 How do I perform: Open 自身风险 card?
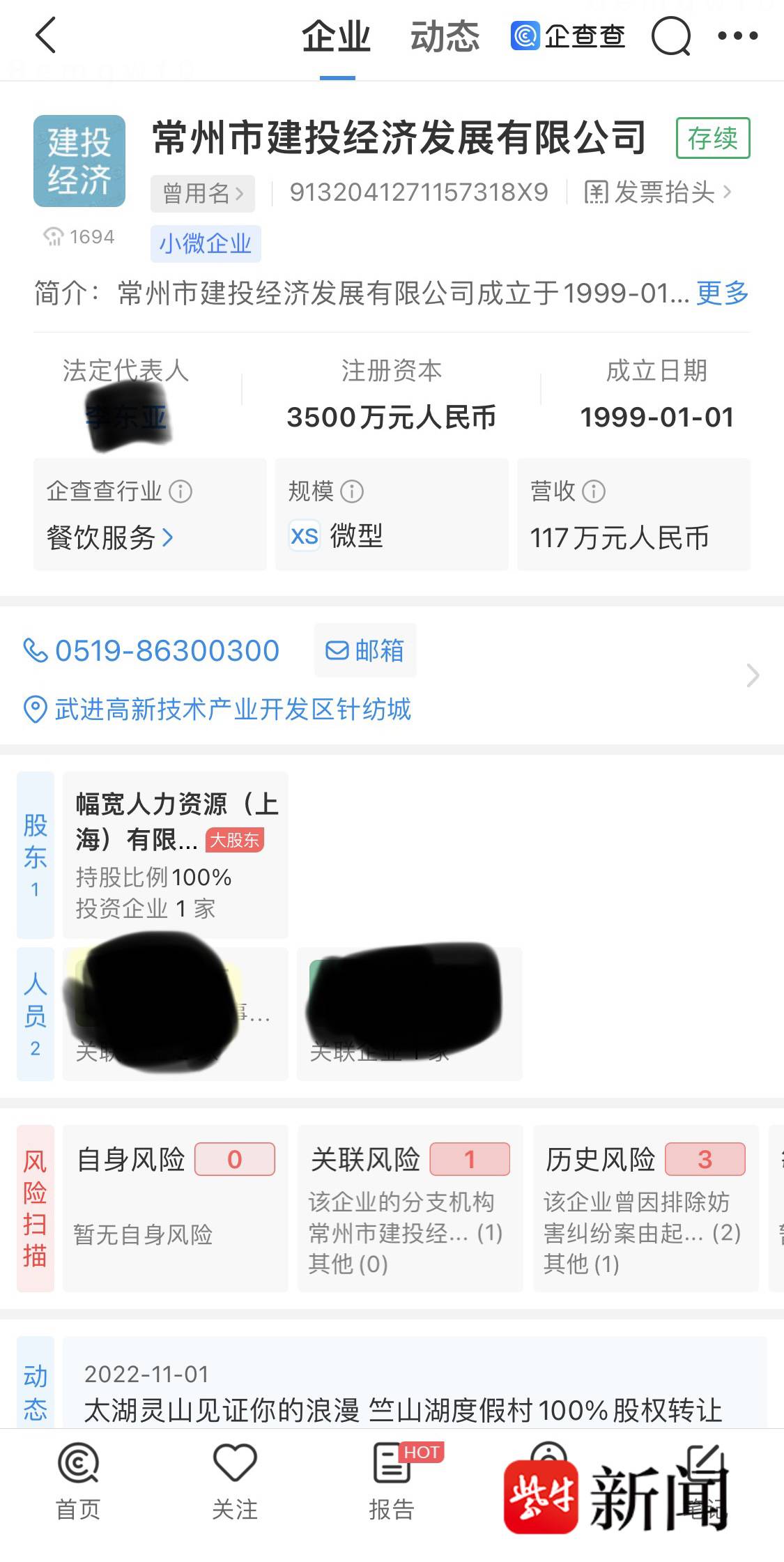point(174,1209)
